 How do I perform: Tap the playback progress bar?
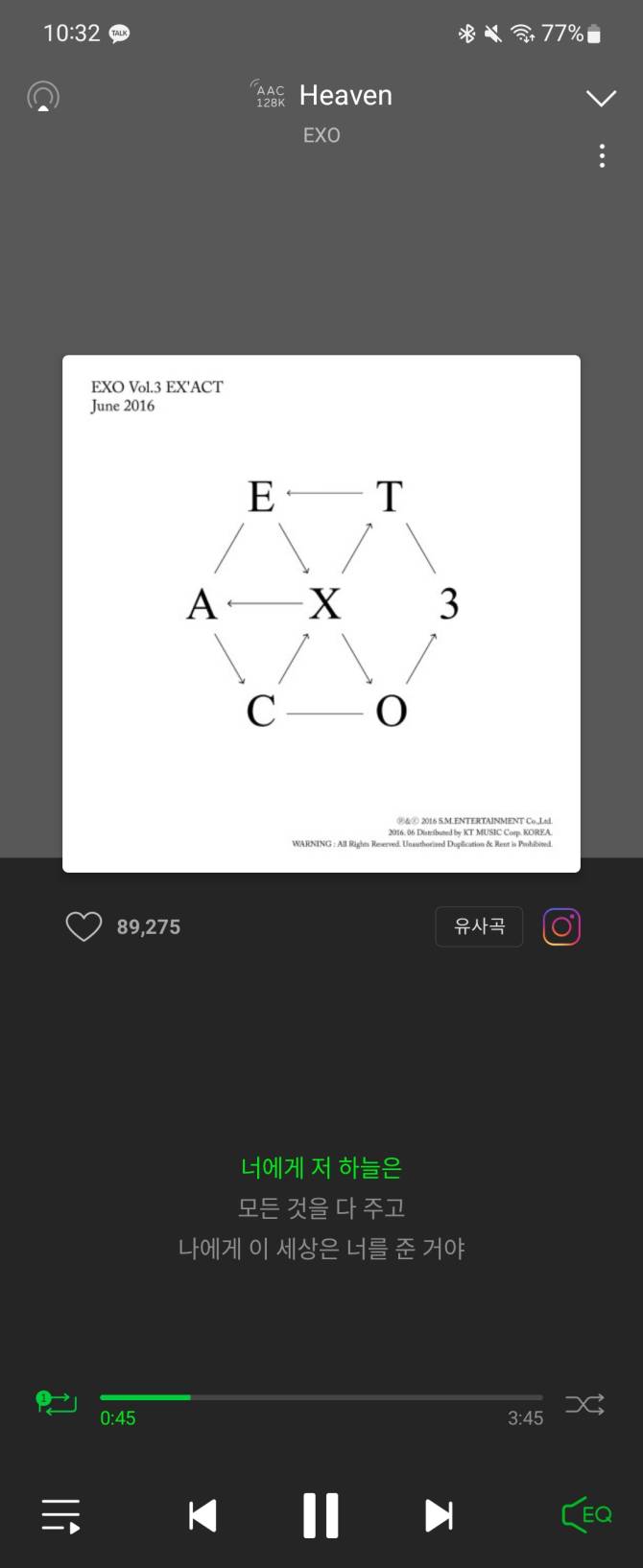coord(321,1397)
